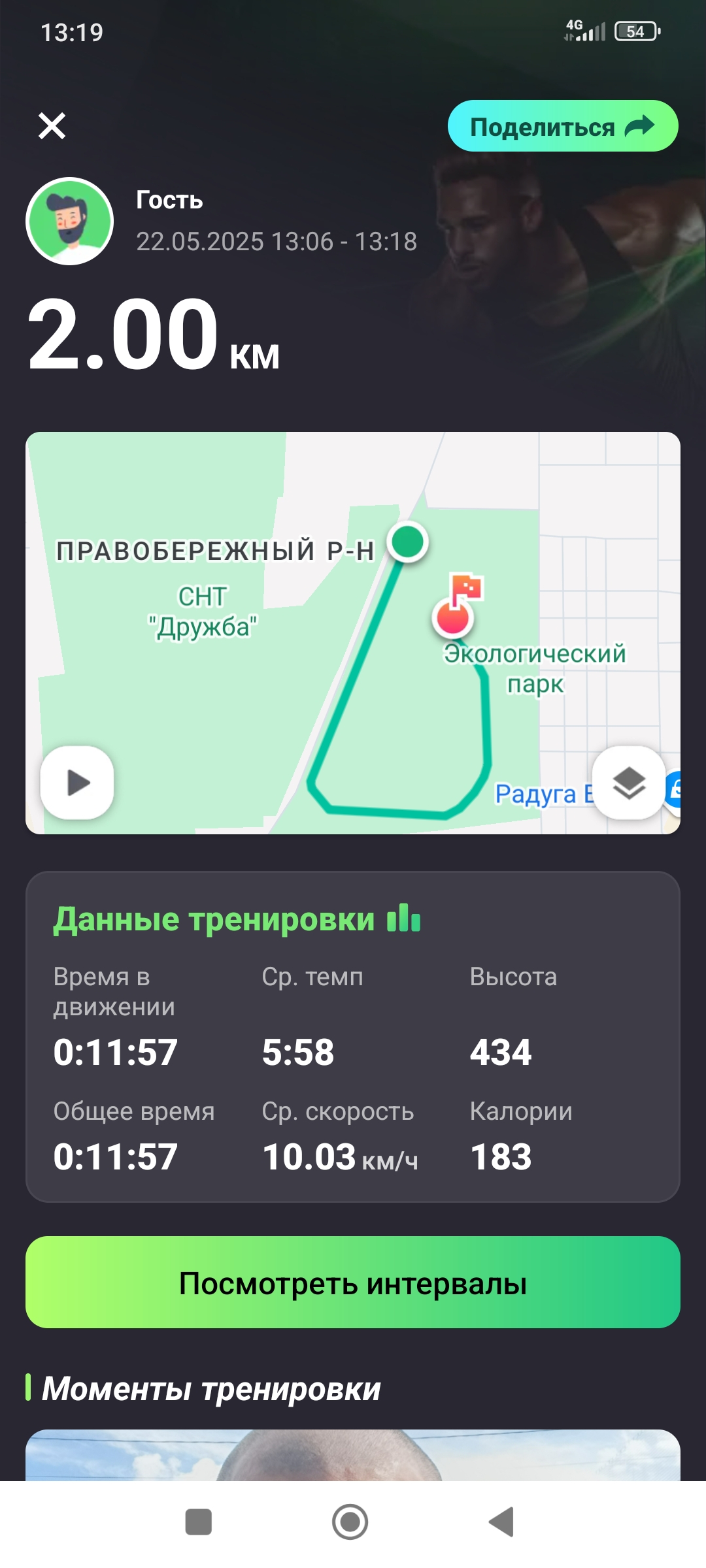The width and height of the screenshot is (706, 1568).
Task: Go back using system navigation
Action: click(502, 1522)
